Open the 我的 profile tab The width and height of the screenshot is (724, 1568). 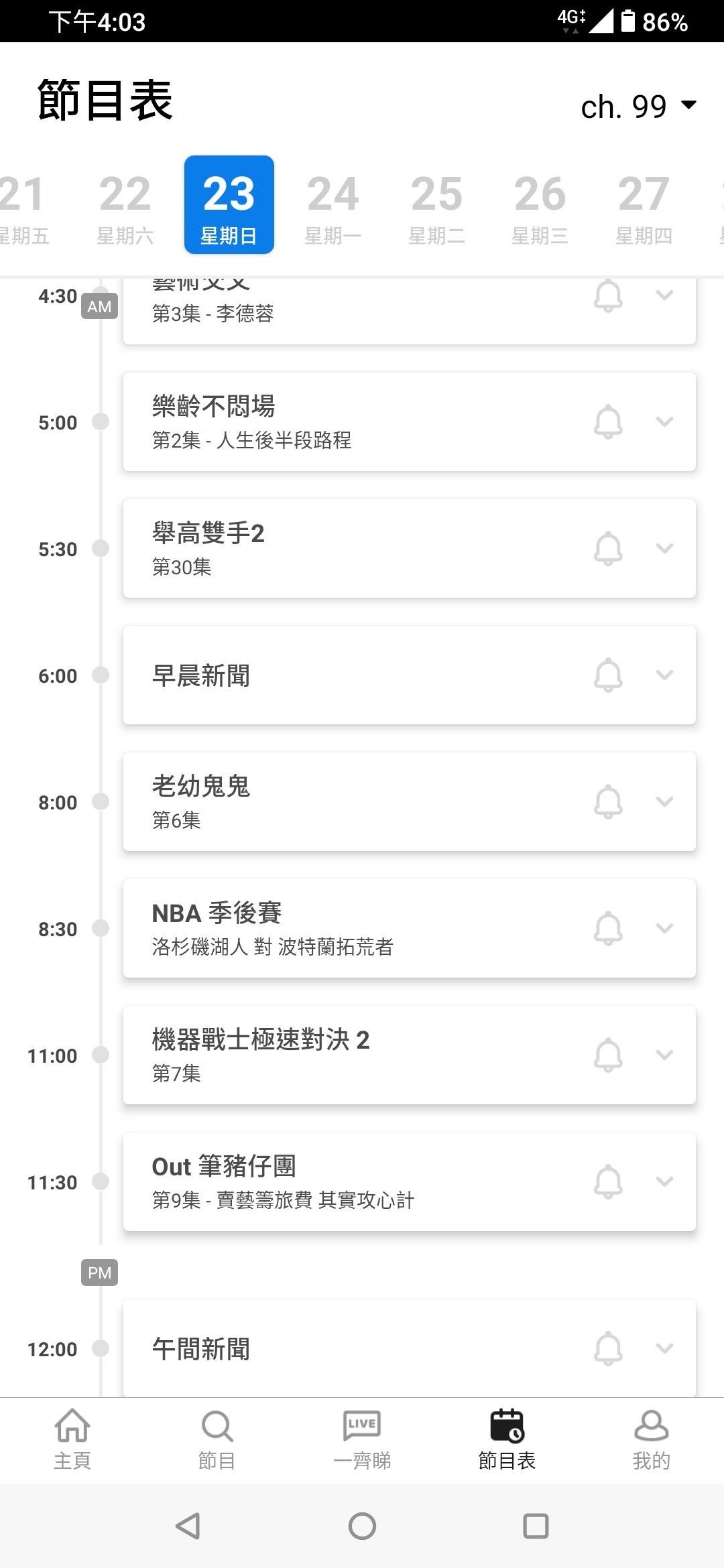(x=652, y=1439)
